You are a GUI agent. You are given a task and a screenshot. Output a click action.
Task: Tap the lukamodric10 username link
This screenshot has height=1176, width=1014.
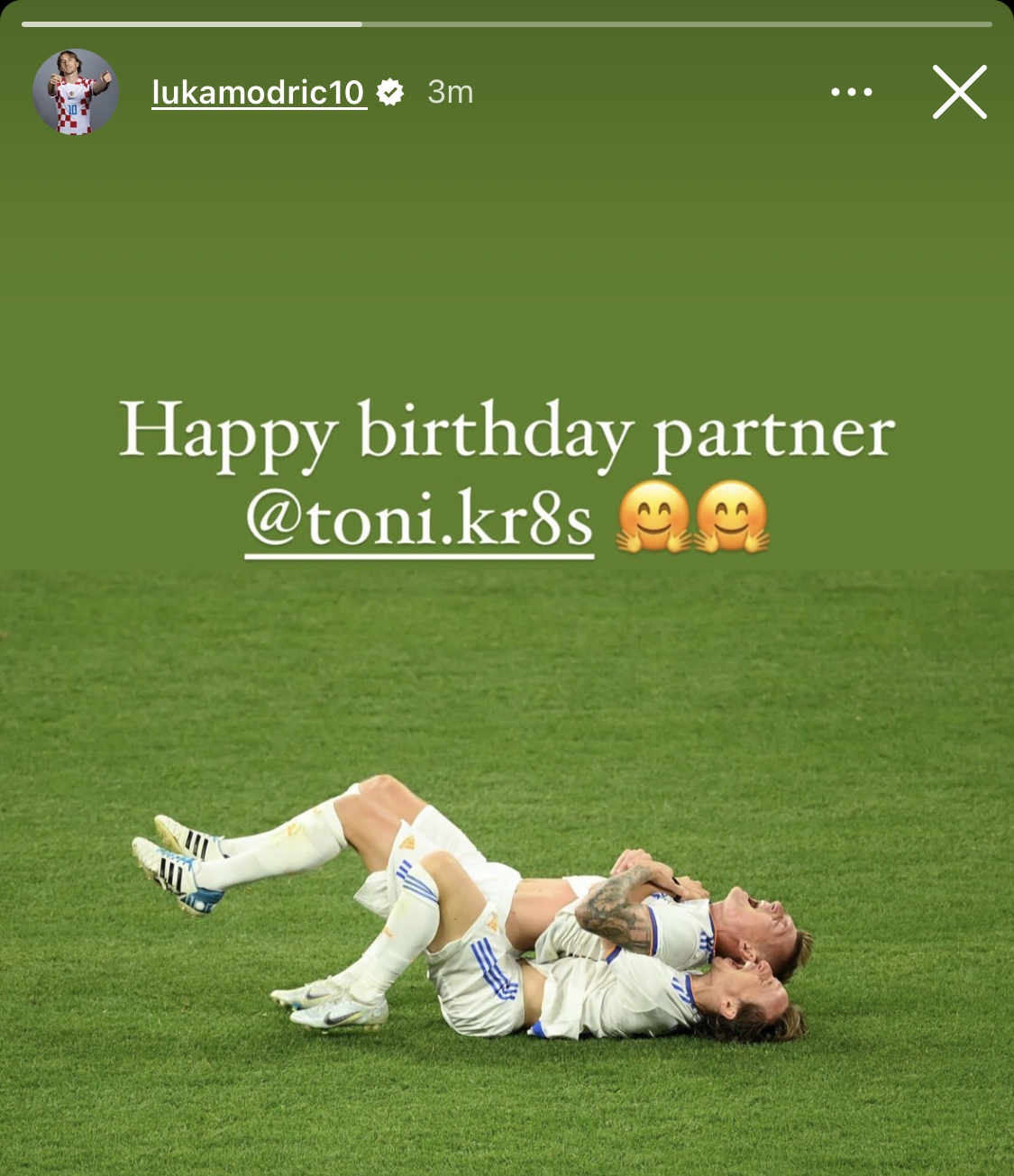259,92
